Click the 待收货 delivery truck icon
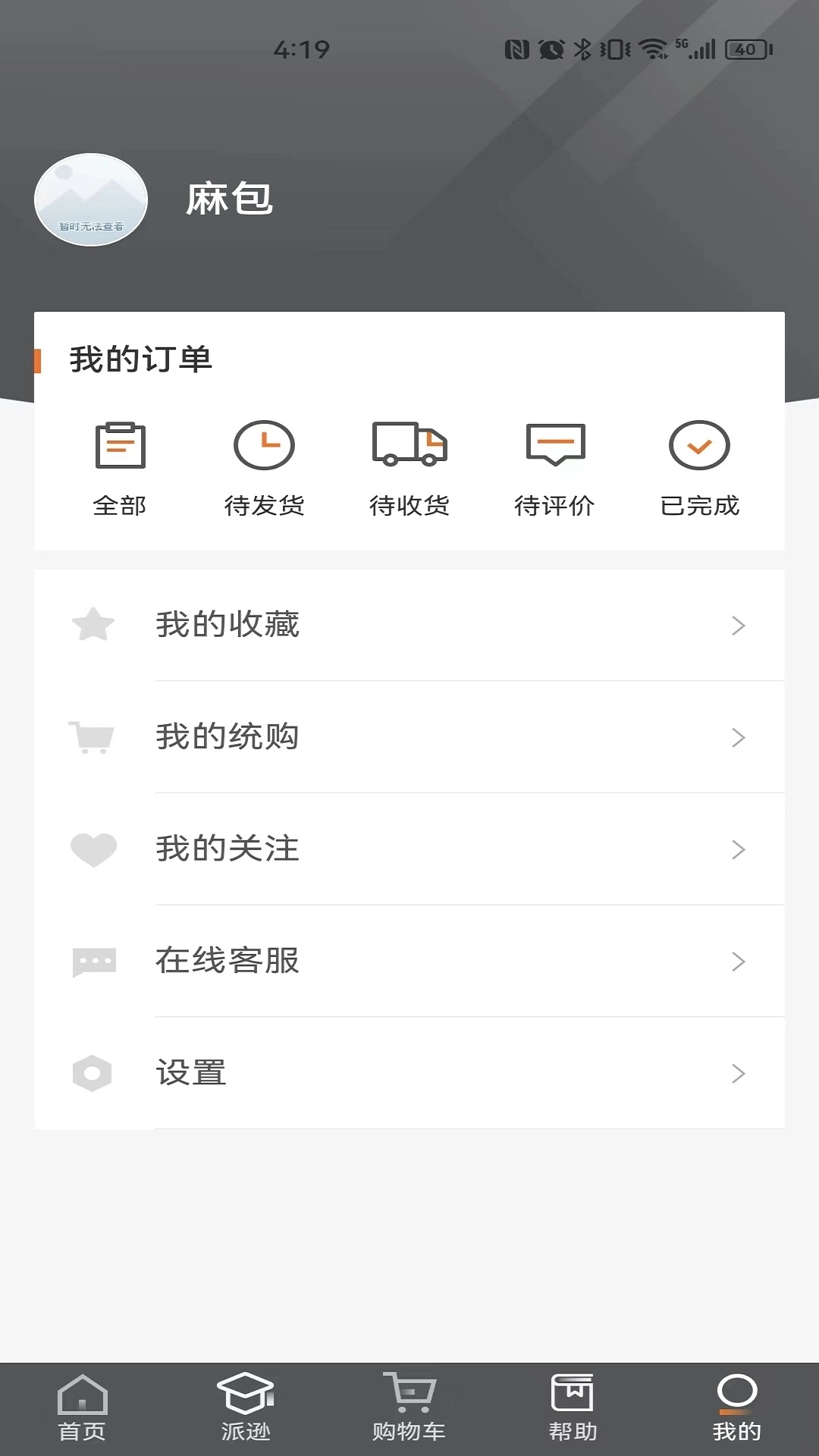Screen dimensions: 819x1456 click(409, 446)
